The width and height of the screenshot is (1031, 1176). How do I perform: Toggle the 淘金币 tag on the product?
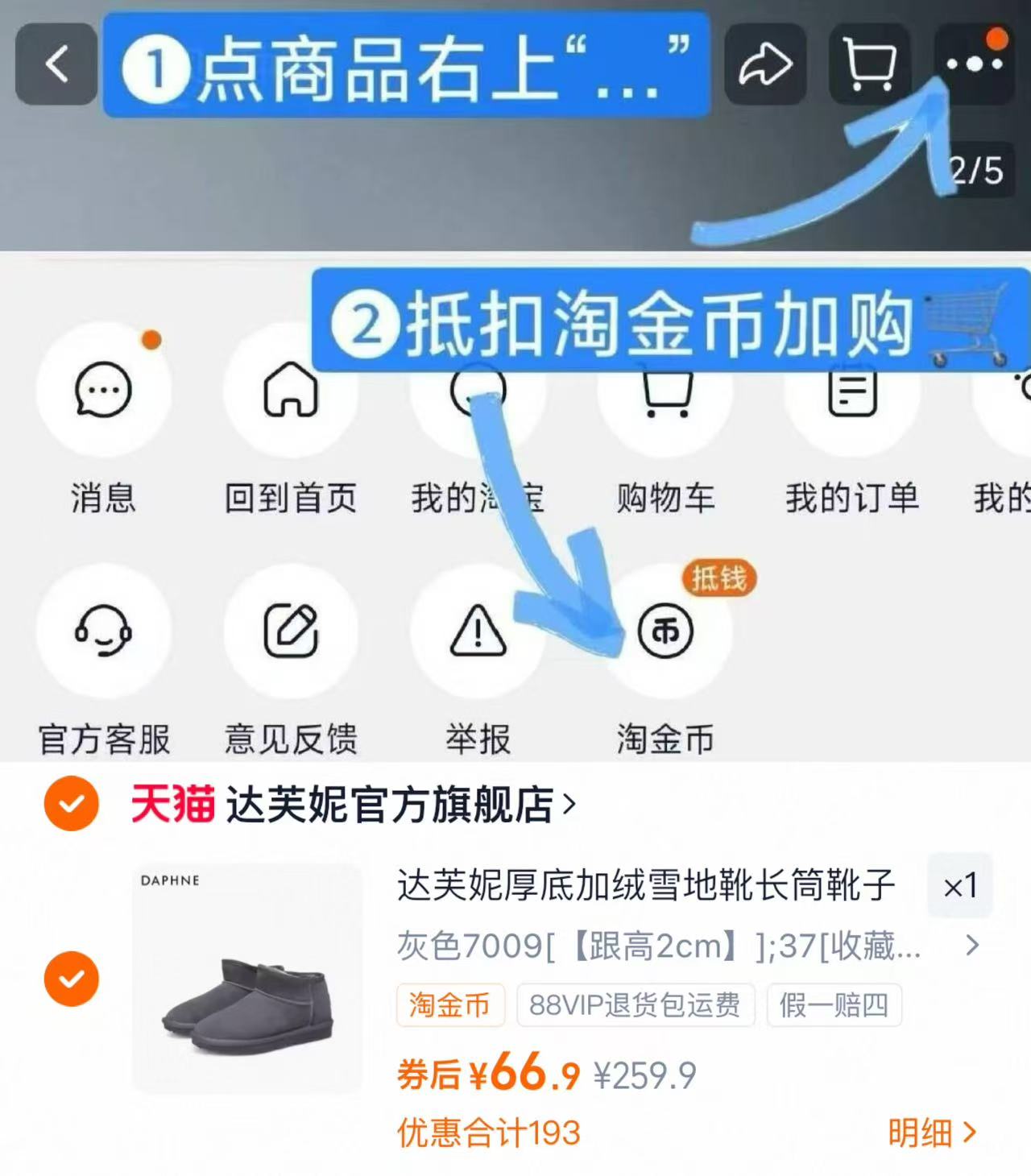pos(450,1004)
